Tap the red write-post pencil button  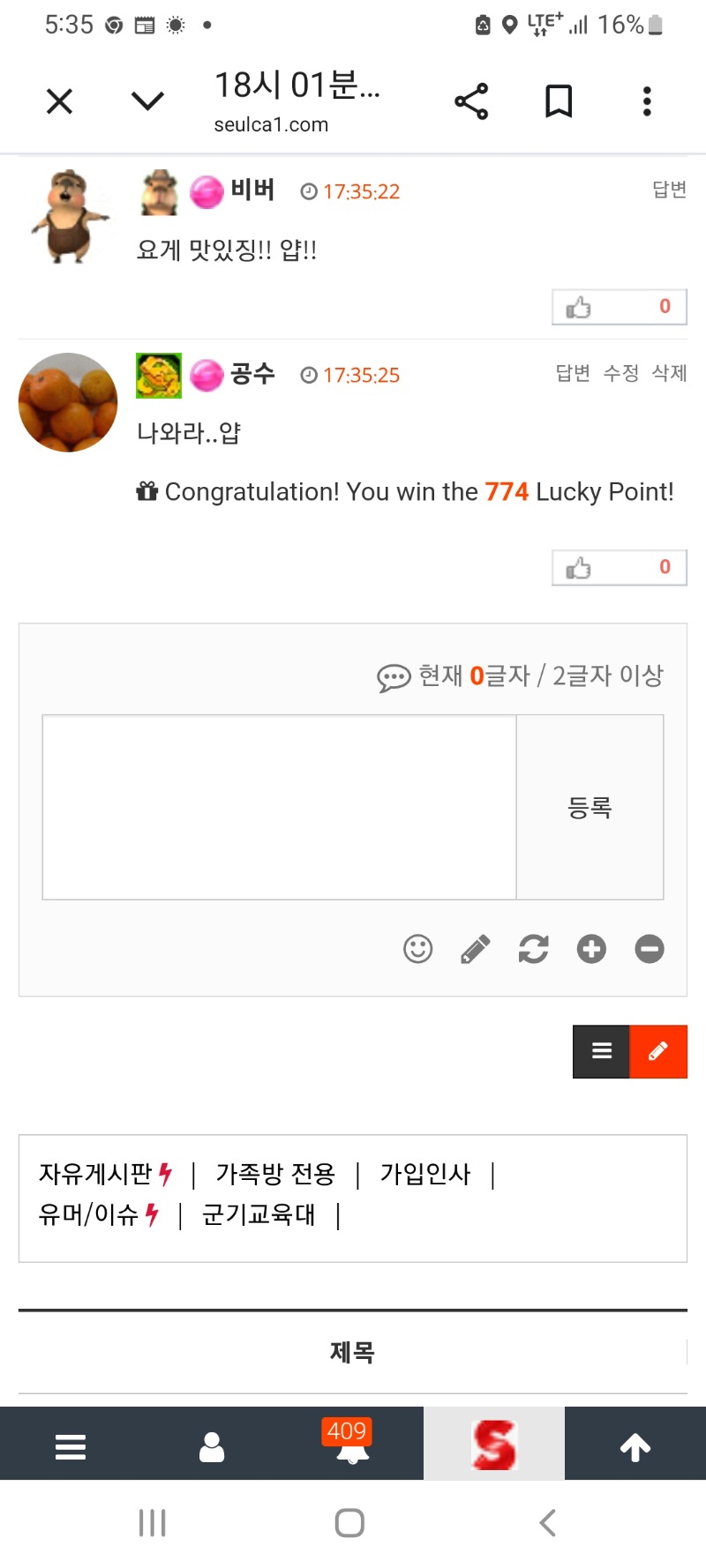coord(658,1051)
